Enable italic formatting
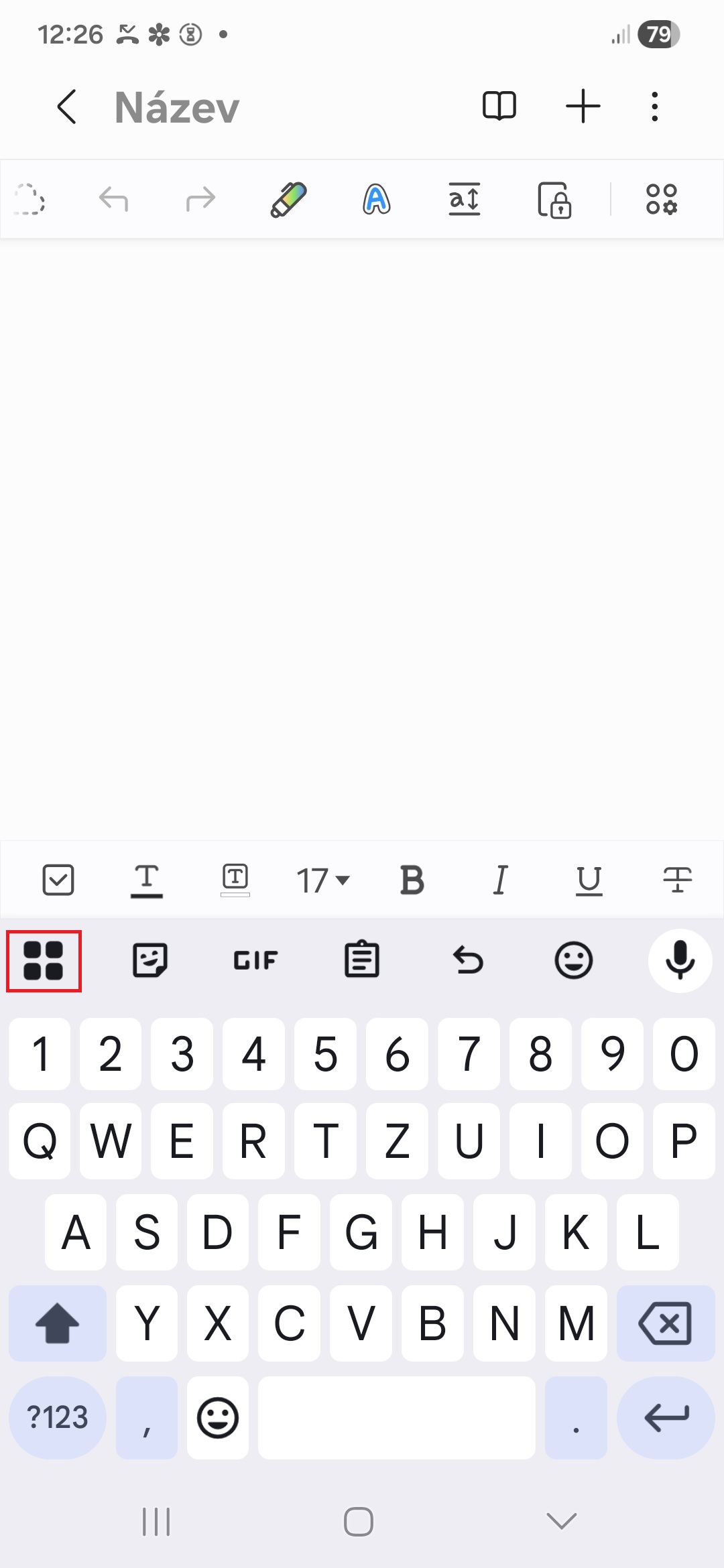 [500, 880]
